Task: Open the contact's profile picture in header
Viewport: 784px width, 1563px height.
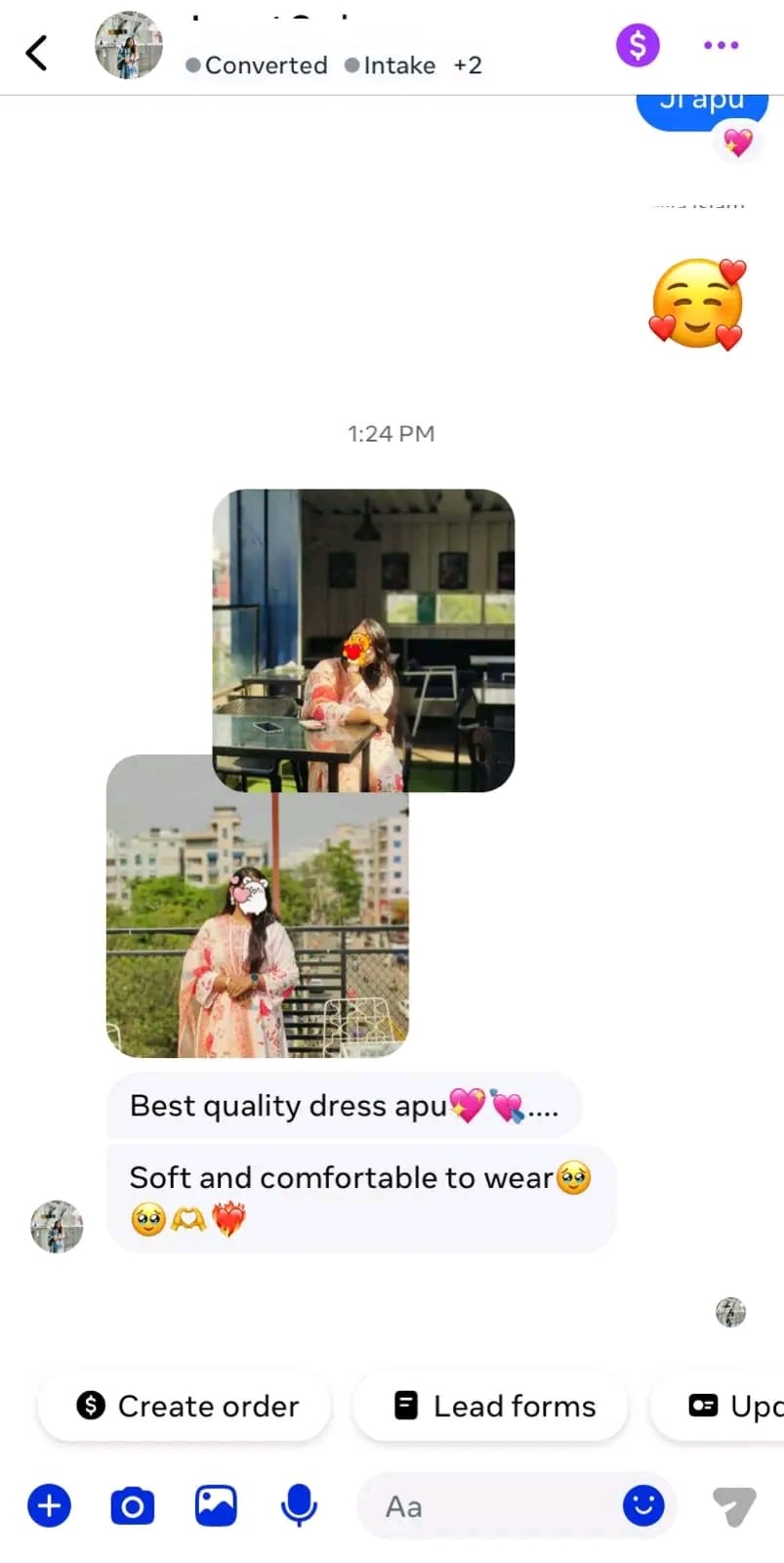Action: point(129,45)
